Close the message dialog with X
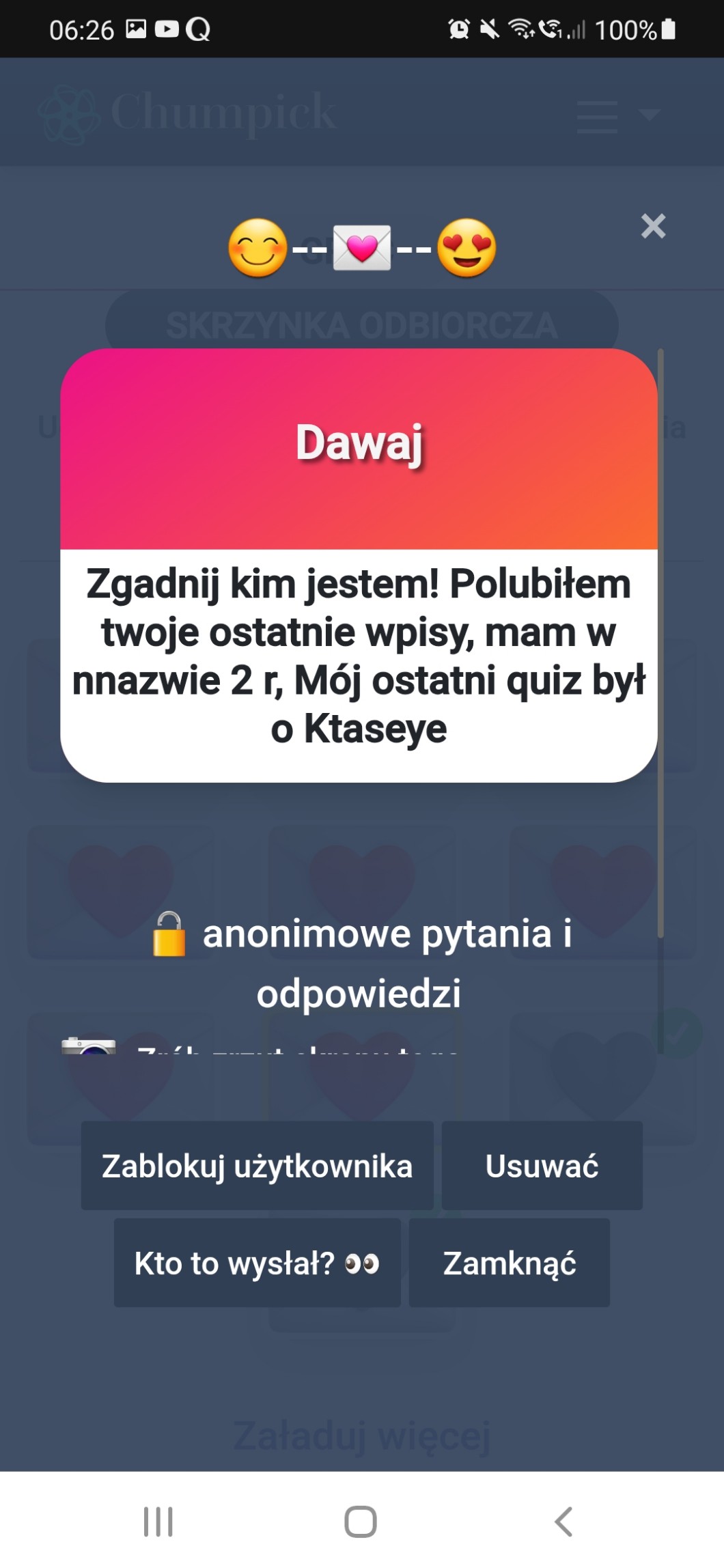This screenshot has width=724, height=1568. pyautogui.click(x=653, y=226)
